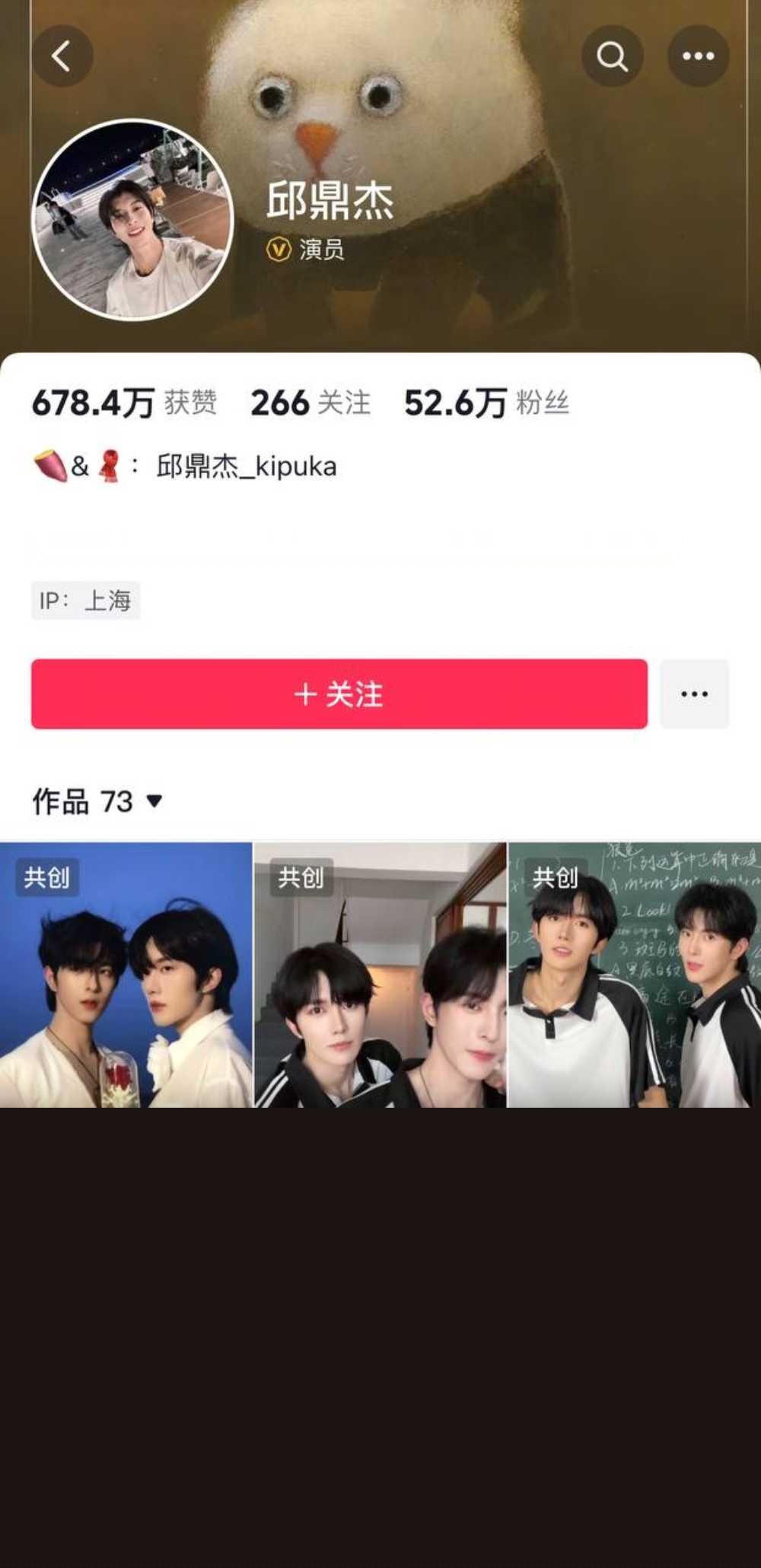Open the top-right overflow menu
761x1568 pixels.
698,56
